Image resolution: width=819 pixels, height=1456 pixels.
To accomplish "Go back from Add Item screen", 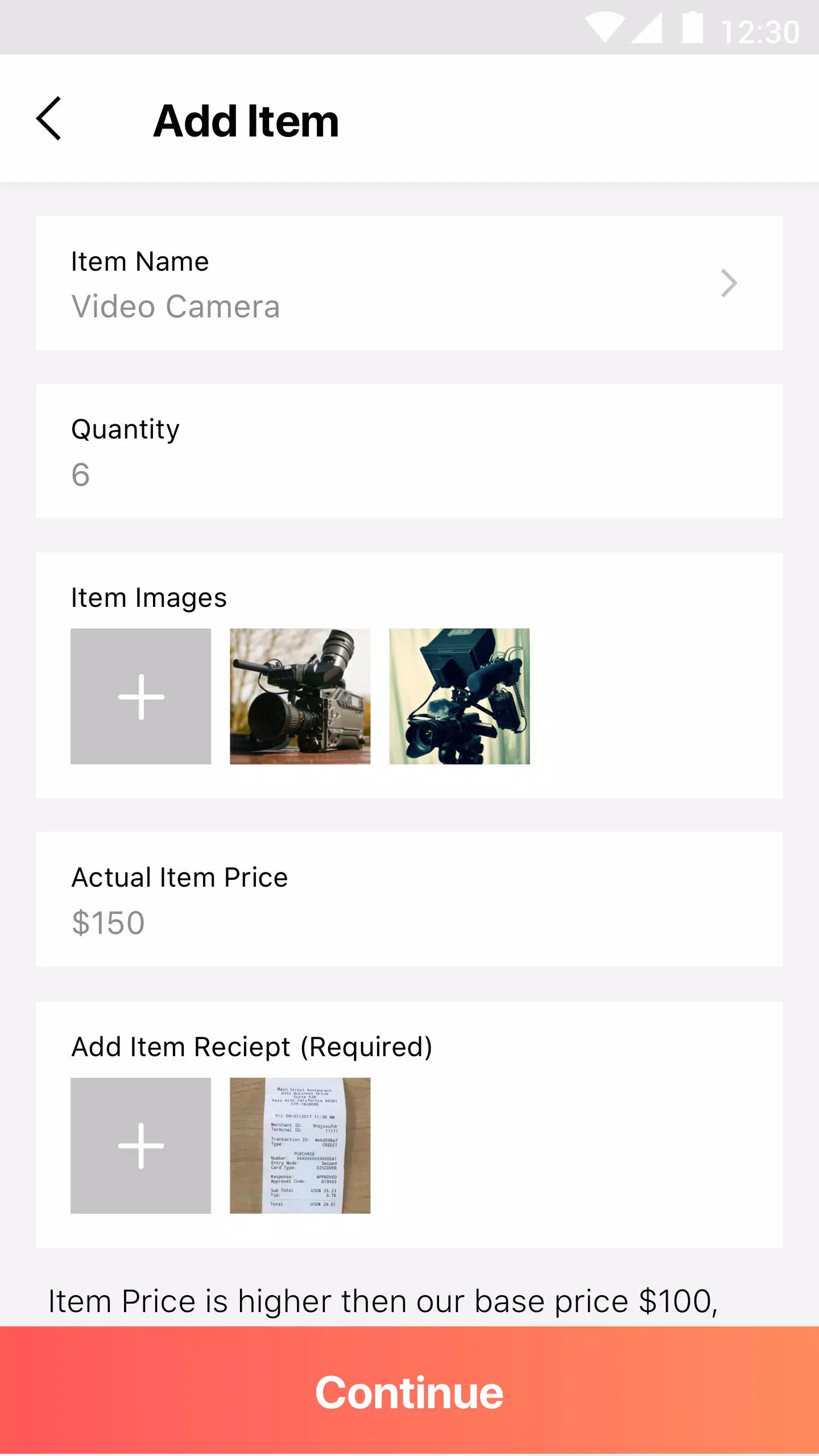I will [x=49, y=118].
